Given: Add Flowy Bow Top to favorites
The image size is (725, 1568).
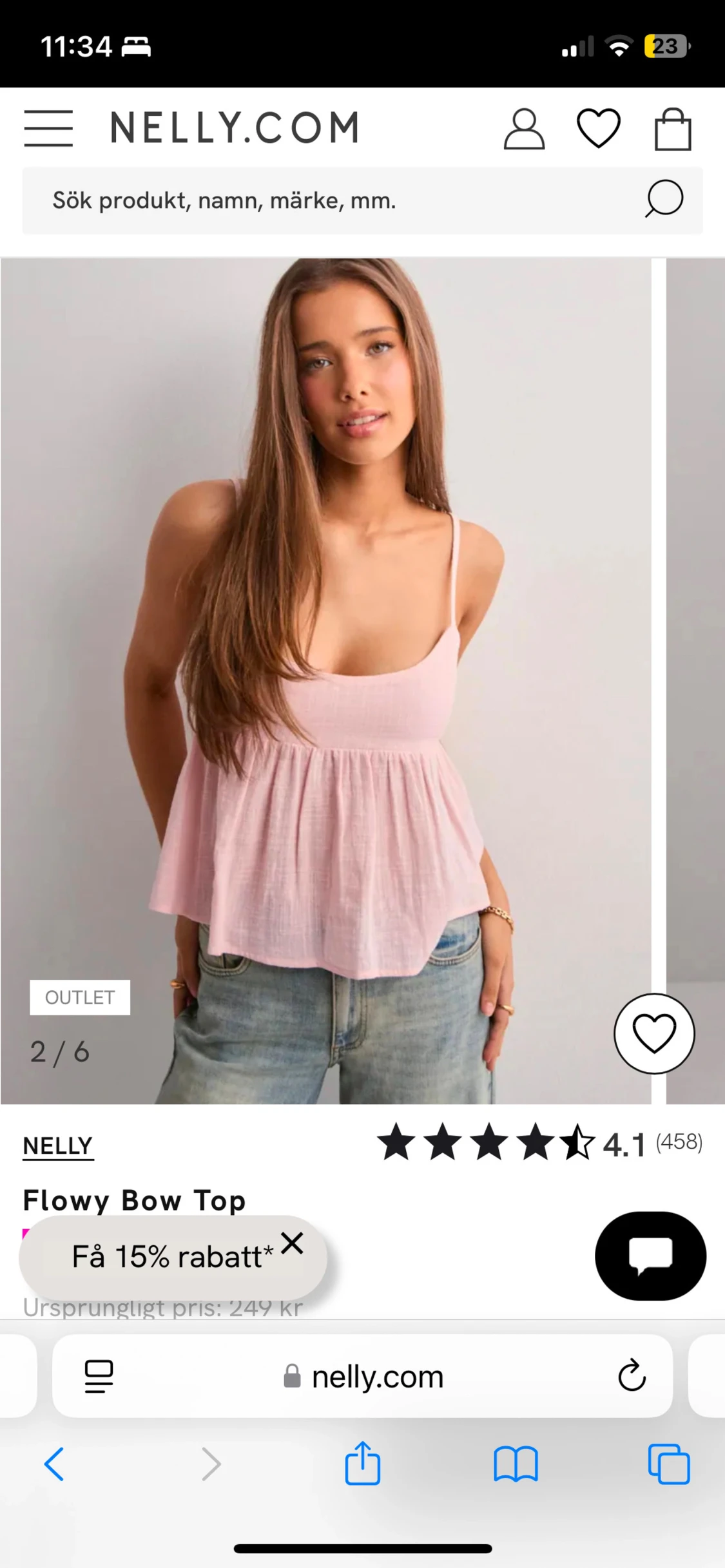Looking at the screenshot, I should tap(654, 1033).
